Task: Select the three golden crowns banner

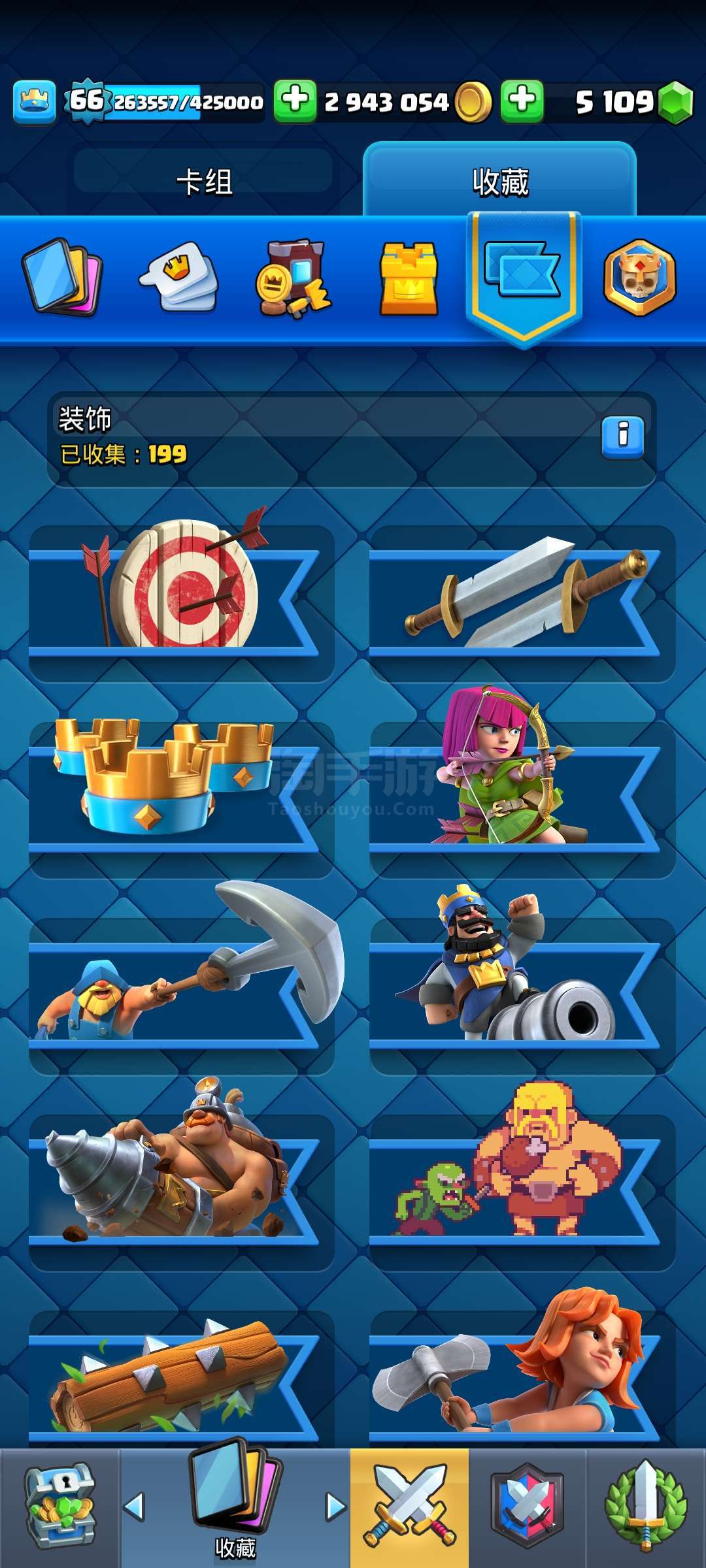Action: pyautogui.click(x=181, y=798)
